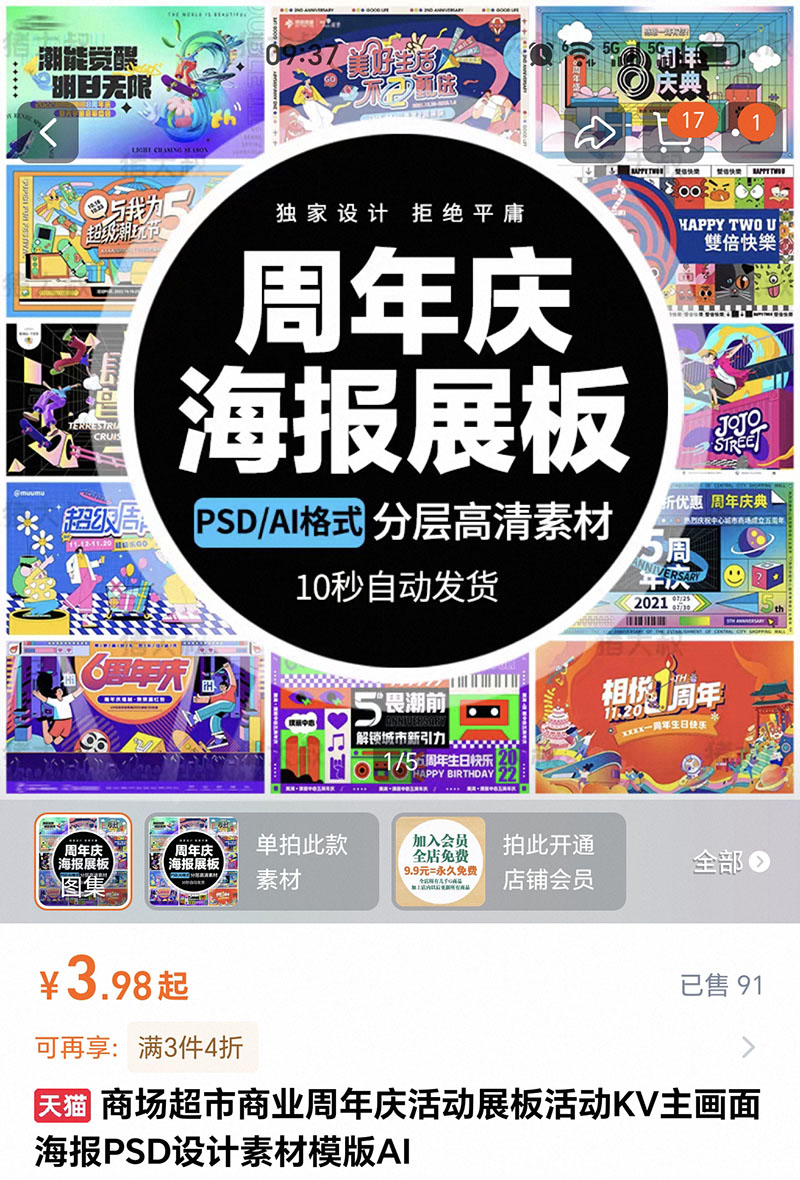
Task: Open the 图集 image gallery thumbnail
Action: tap(83, 861)
